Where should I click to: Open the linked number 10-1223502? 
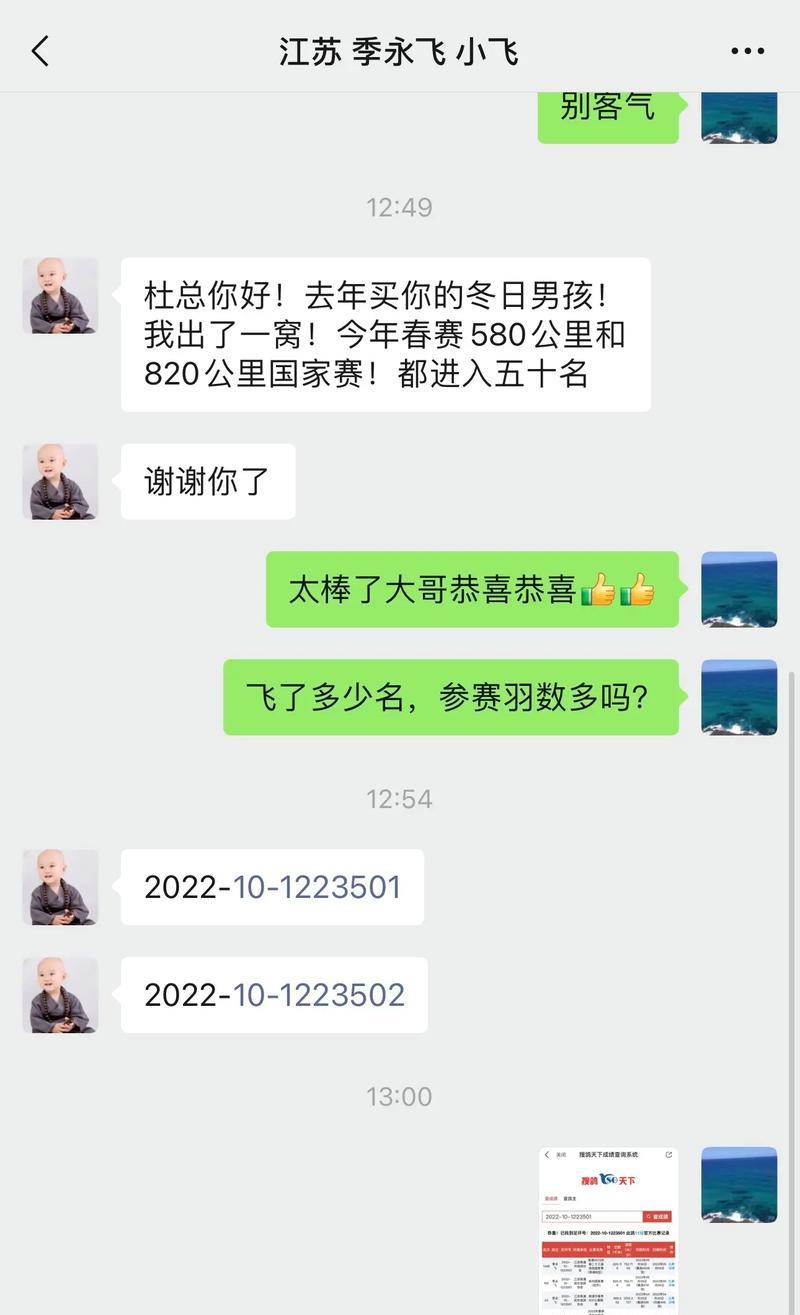[x=318, y=995]
